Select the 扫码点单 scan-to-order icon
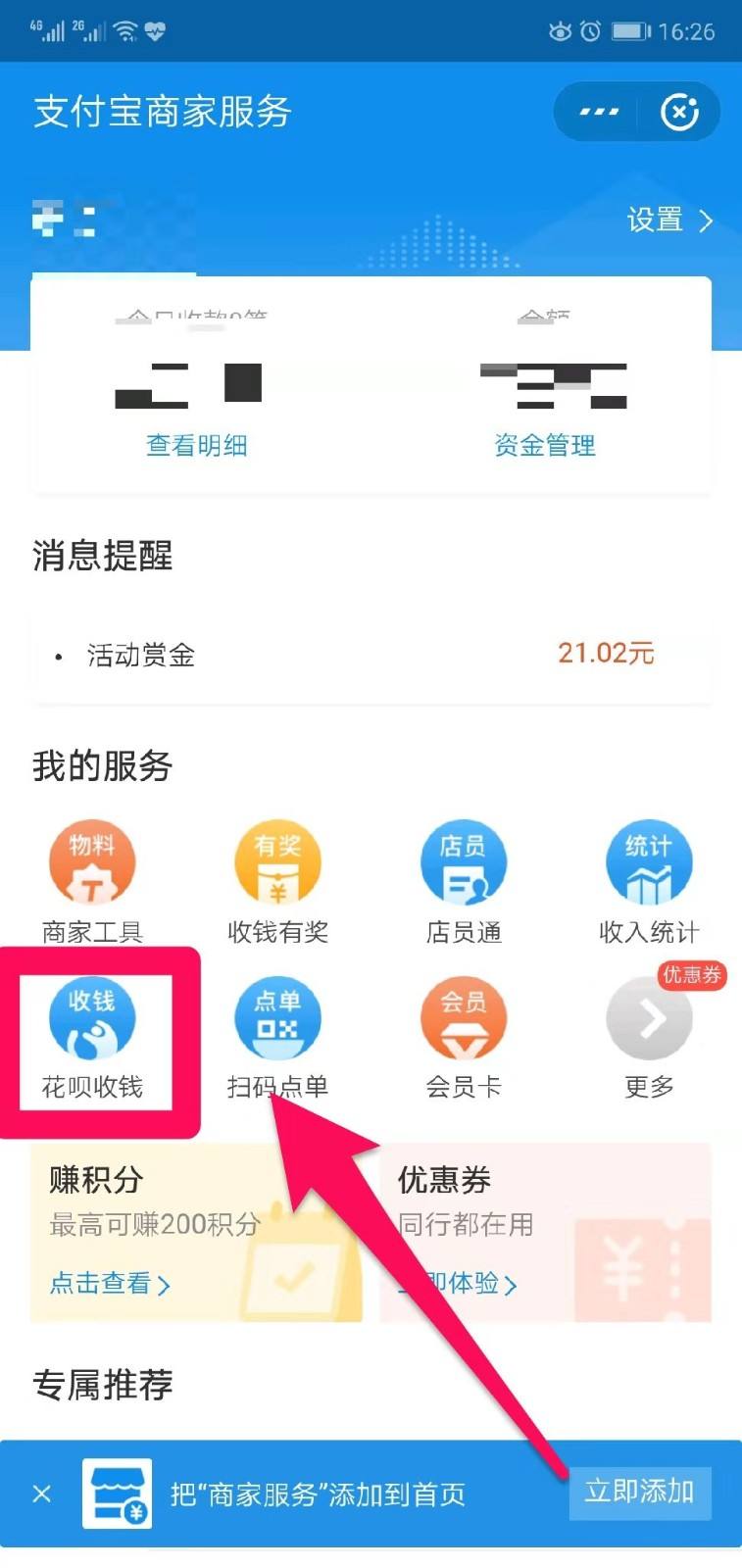 (x=278, y=1017)
